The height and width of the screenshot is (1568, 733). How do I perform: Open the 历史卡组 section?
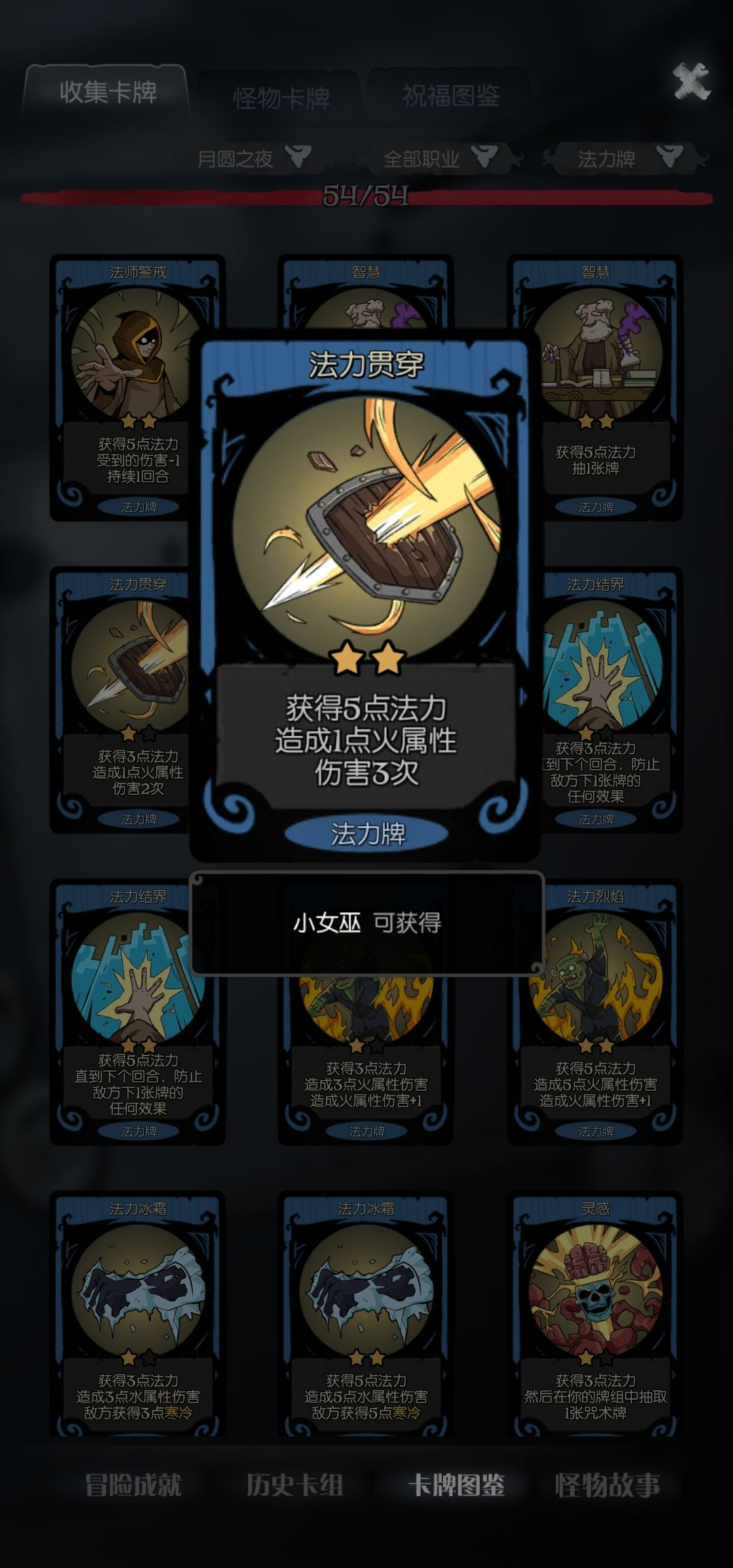click(295, 1485)
